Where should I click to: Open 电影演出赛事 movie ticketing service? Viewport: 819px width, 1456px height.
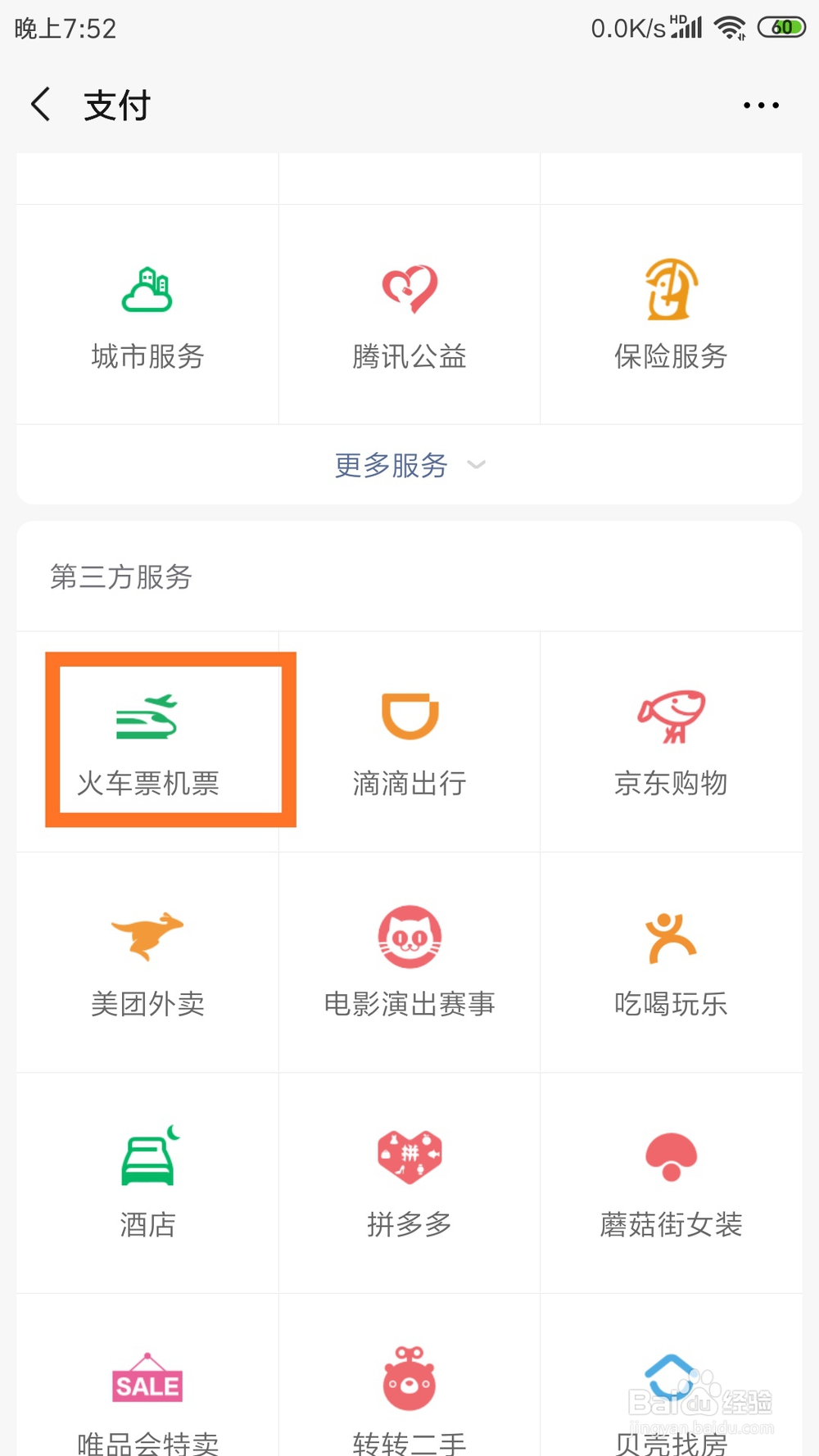[409, 962]
